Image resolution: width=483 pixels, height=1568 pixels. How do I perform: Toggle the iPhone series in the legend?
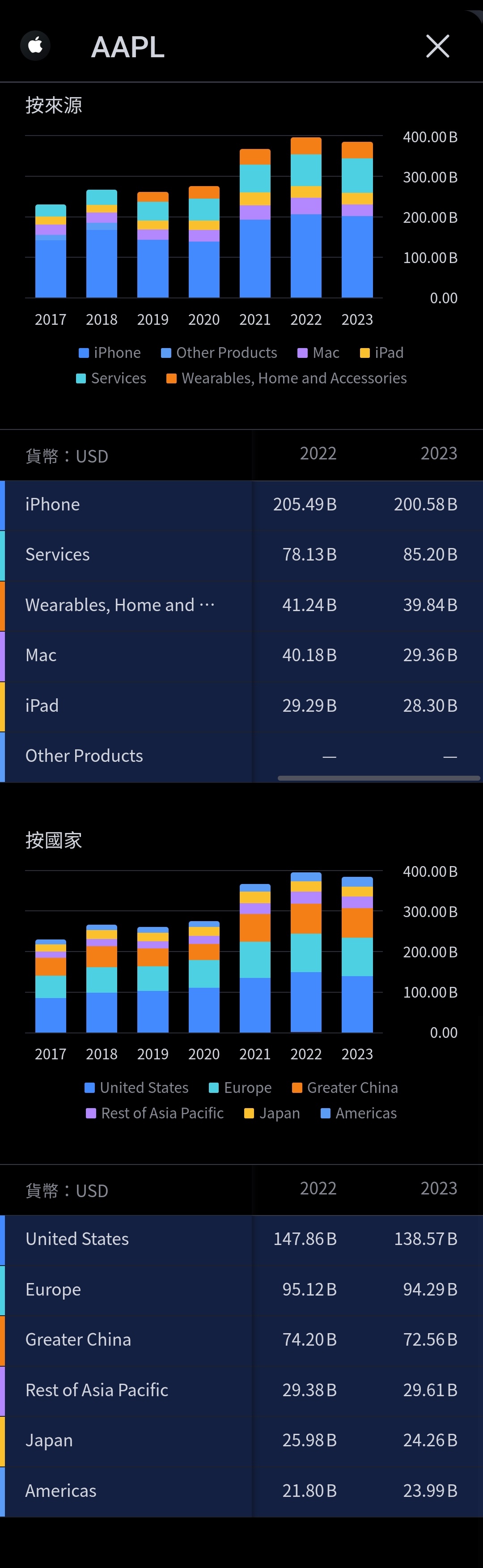pyautogui.click(x=110, y=353)
